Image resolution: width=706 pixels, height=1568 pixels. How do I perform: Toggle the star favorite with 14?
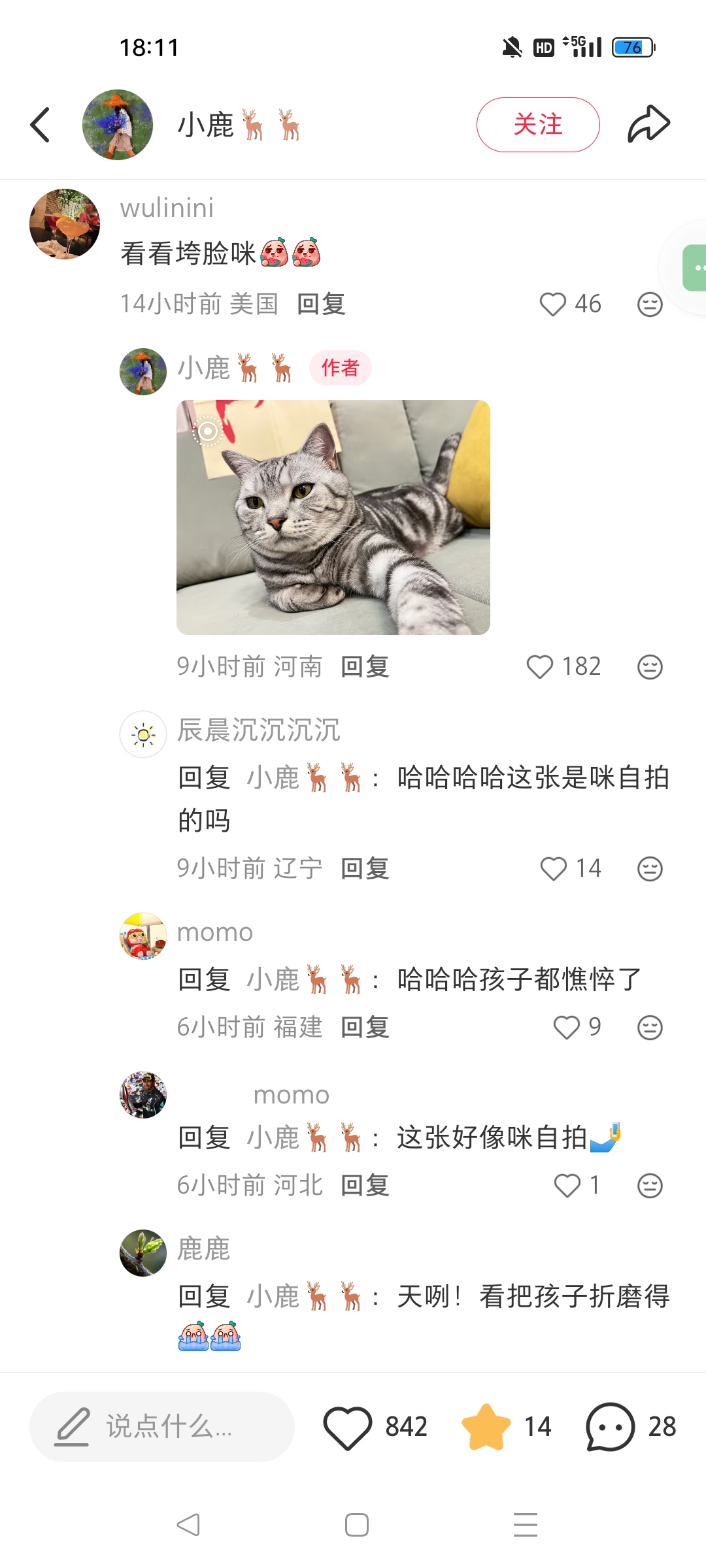point(486,1427)
